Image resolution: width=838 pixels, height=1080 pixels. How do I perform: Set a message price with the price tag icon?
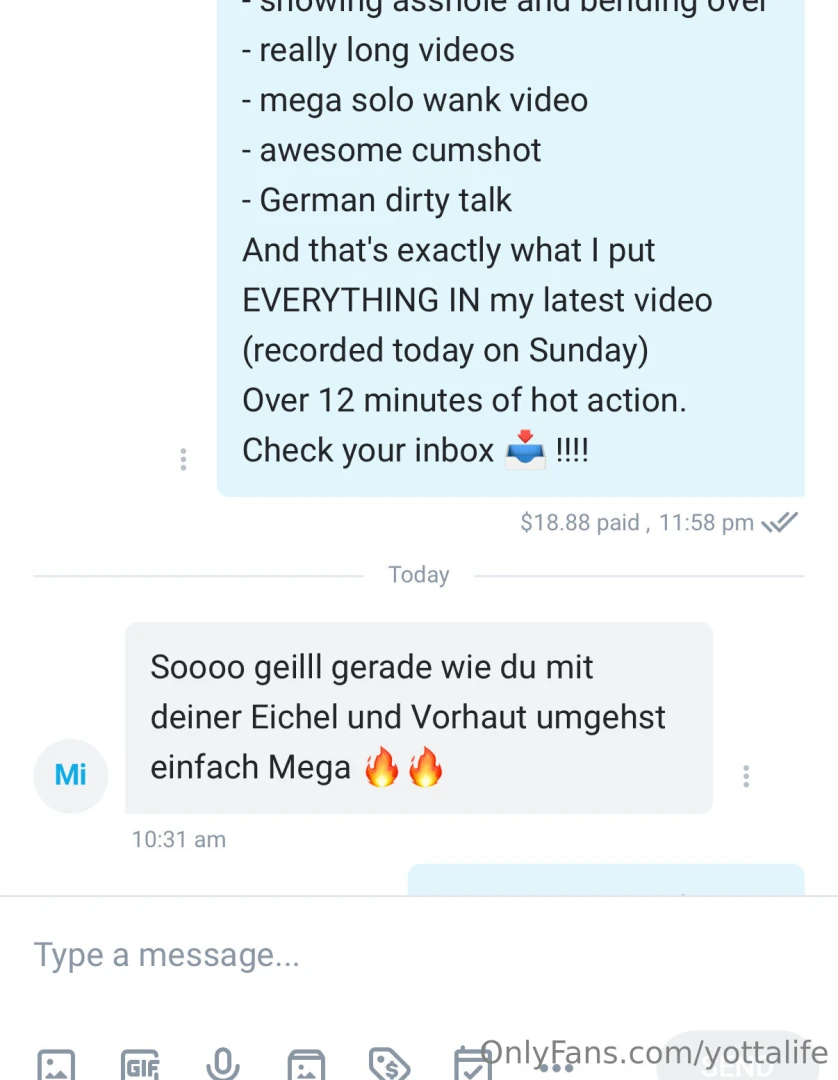[388, 1065]
